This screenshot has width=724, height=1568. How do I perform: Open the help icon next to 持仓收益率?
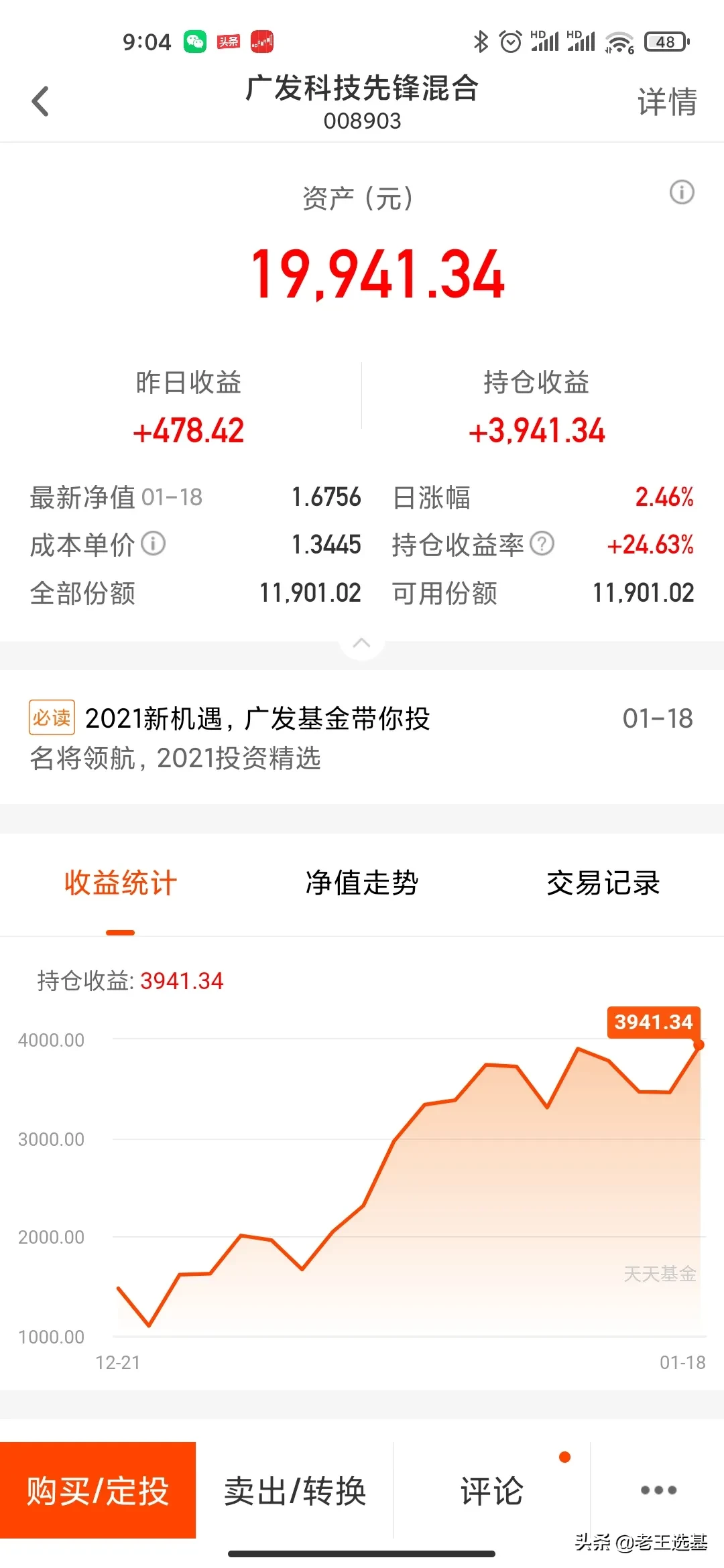tap(542, 543)
